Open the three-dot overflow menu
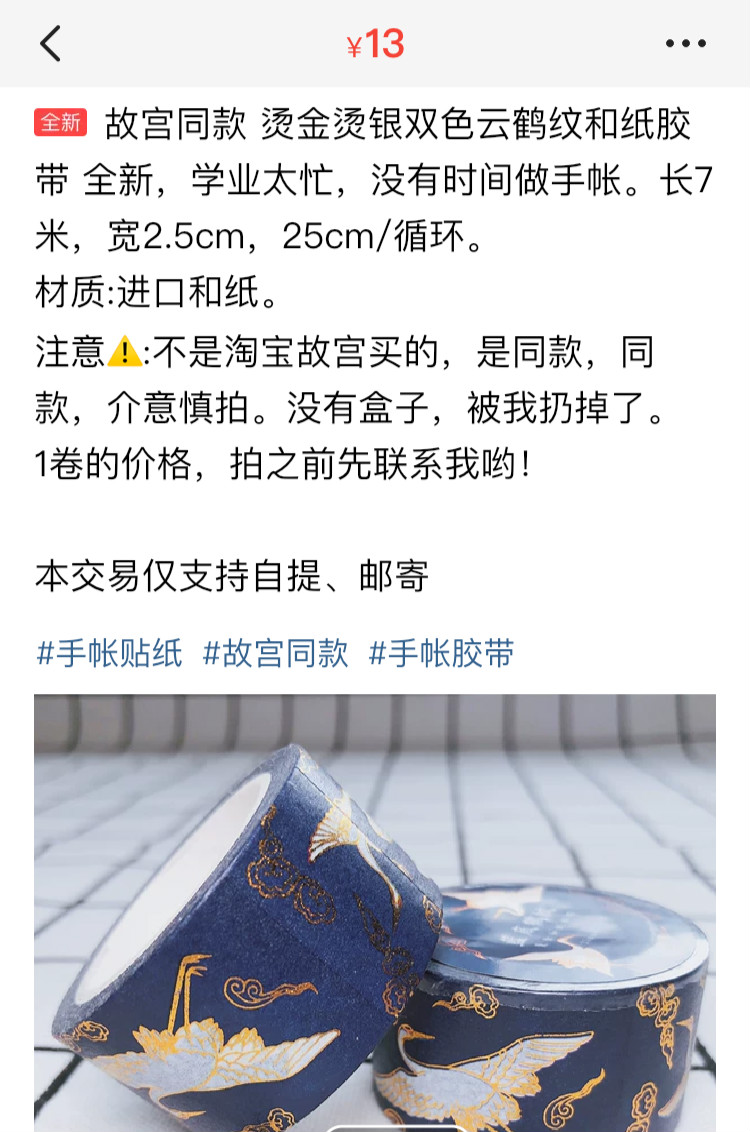Screen dimensions: 750x1132 coord(686,44)
